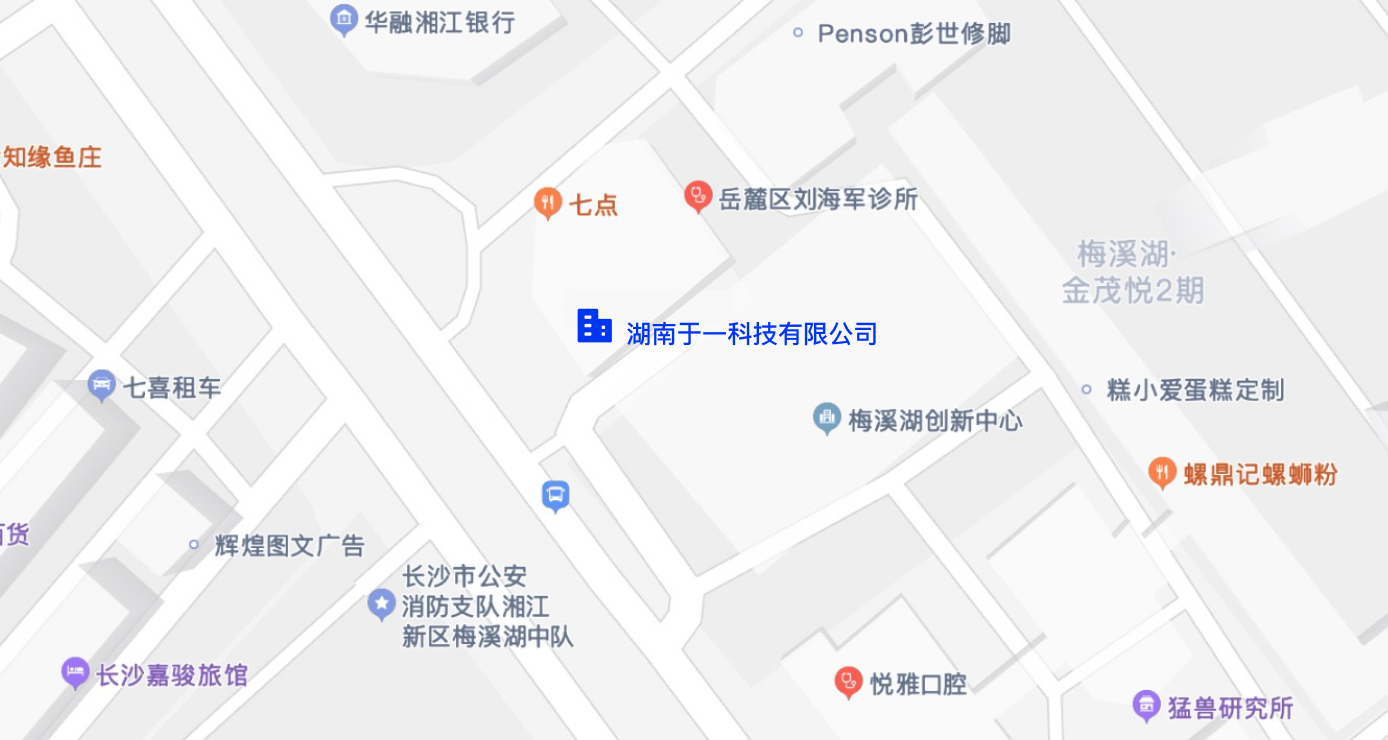Image resolution: width=1388 pixels, height=740 pixels.
Task: Open the 长沙嘉骏旅馆 hotel marker
Action: pos(75,672)
